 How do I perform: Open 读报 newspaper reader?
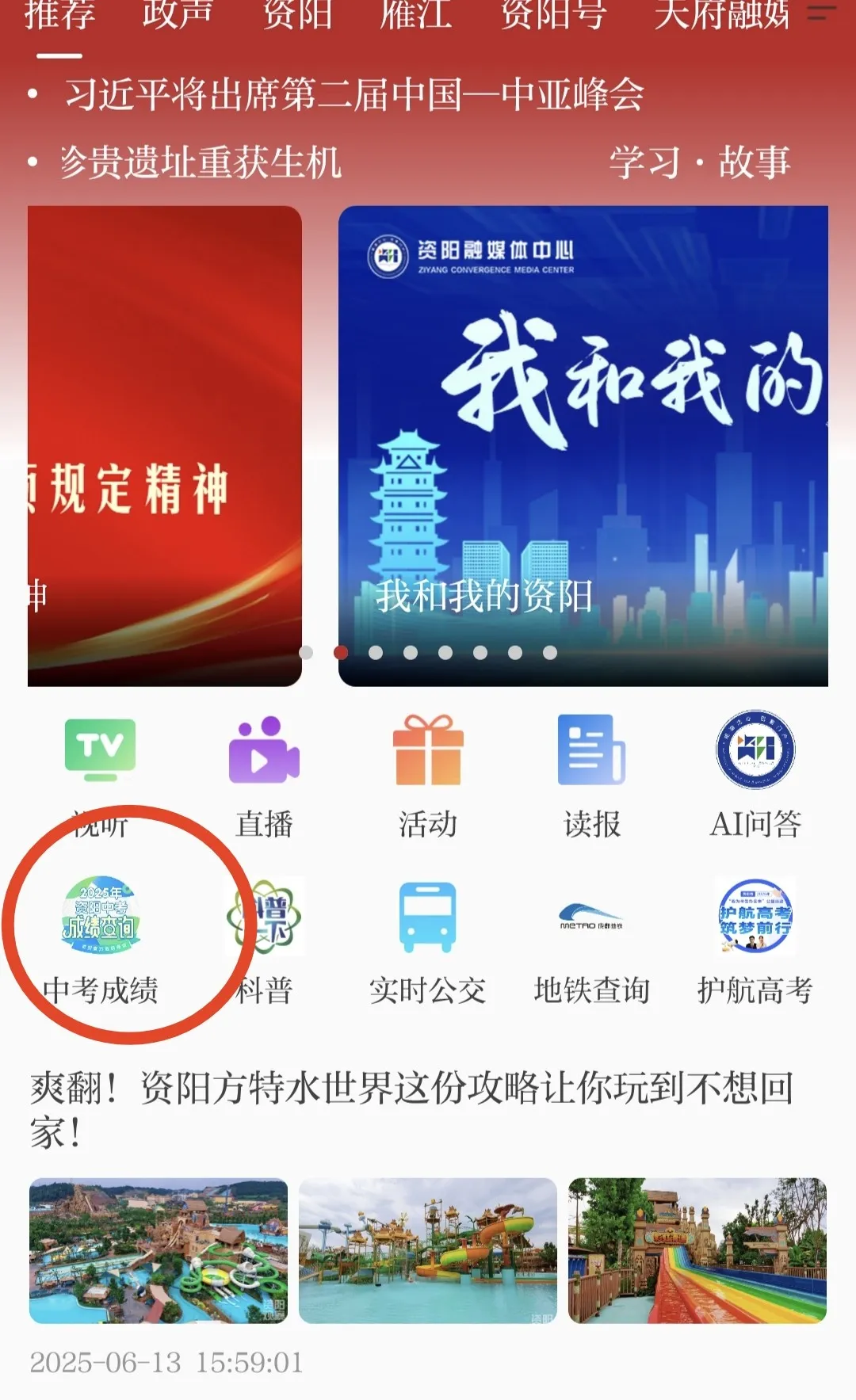pyautogui.click(x=592, y=776)
